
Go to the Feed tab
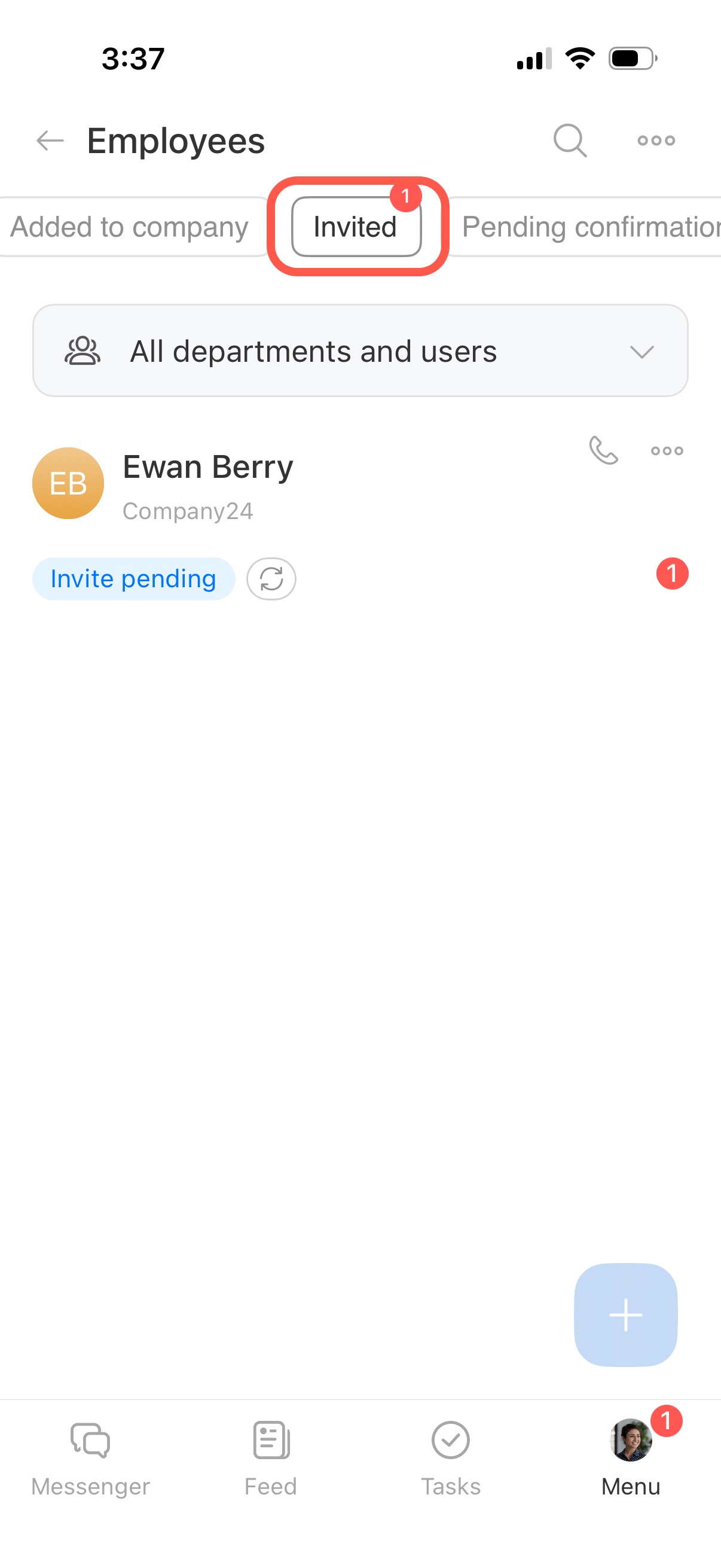pyautogui.click(x=271, y=1458)
